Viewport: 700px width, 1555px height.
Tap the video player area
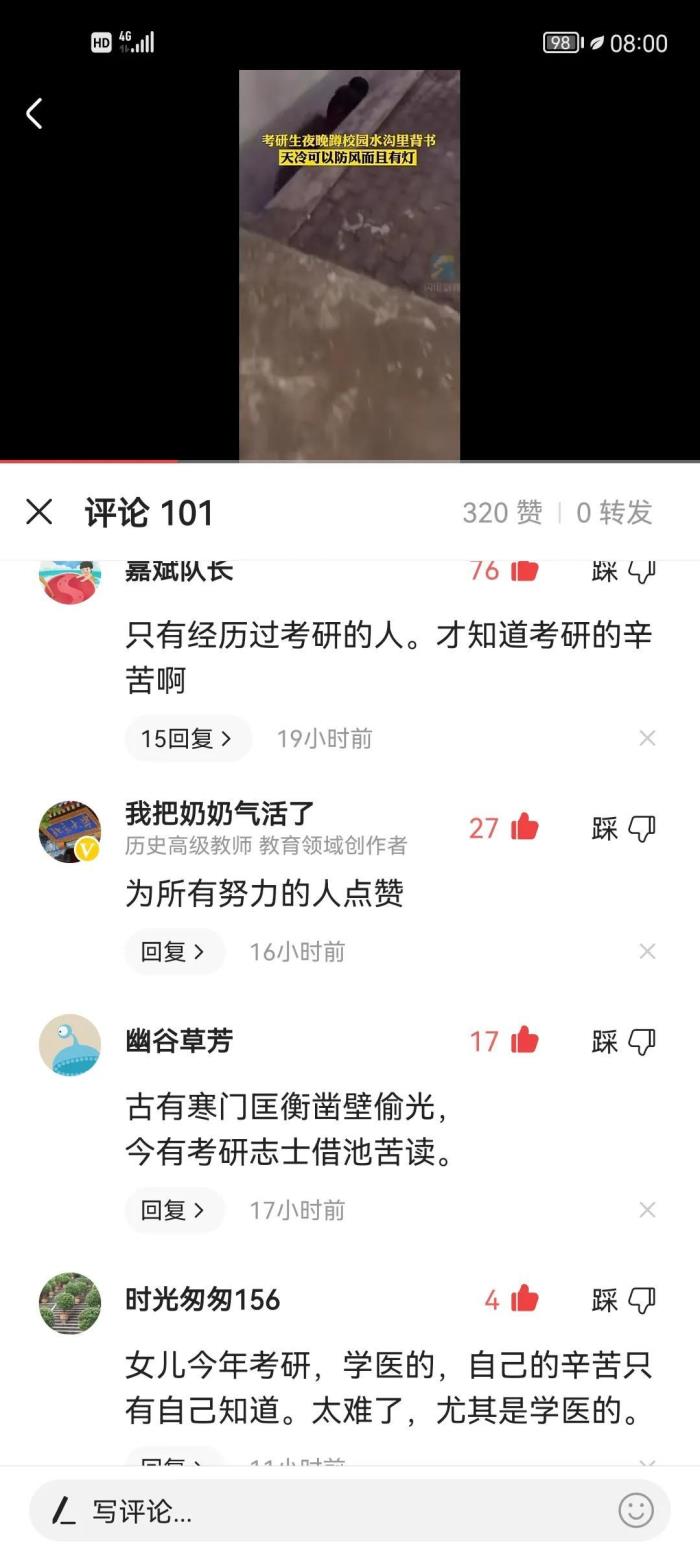click(x=349, y=265)
